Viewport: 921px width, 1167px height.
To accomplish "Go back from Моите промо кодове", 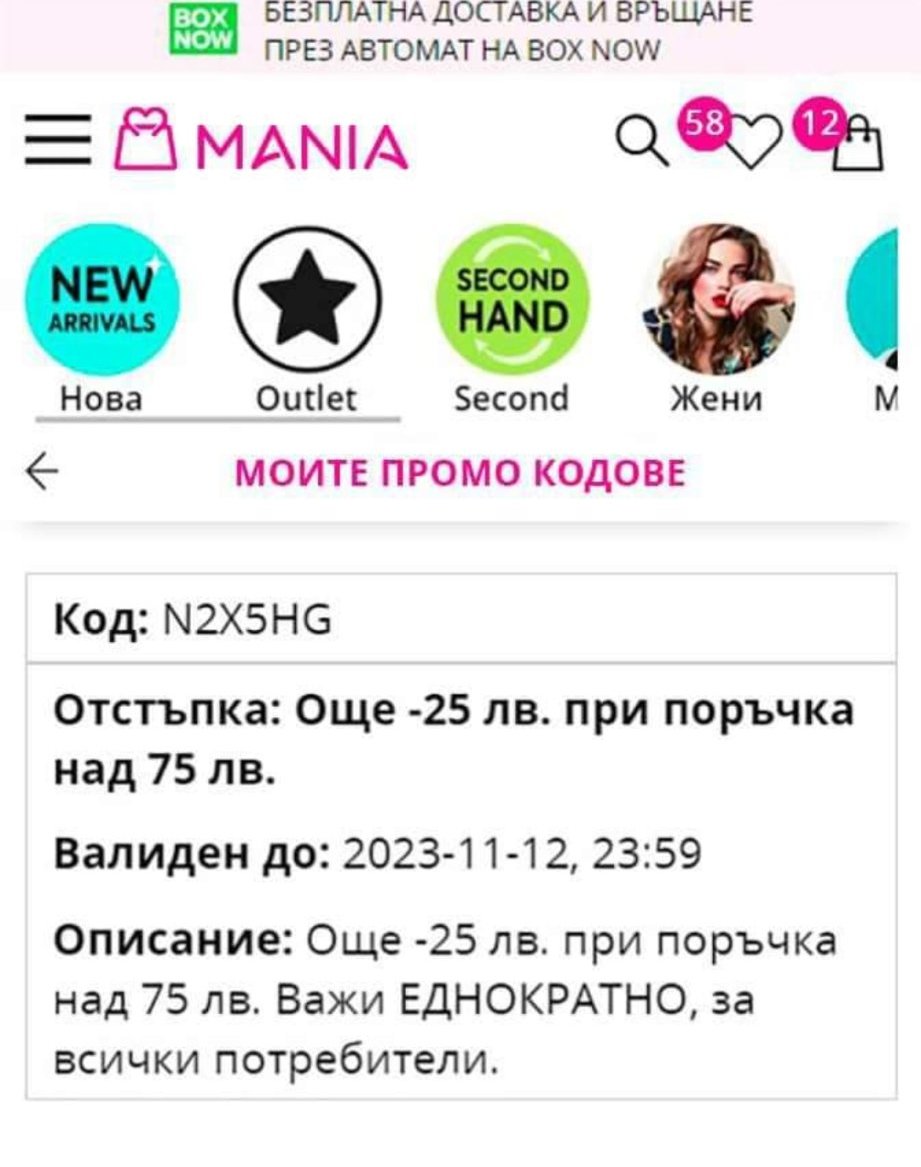I will click(x=43, y=471).
